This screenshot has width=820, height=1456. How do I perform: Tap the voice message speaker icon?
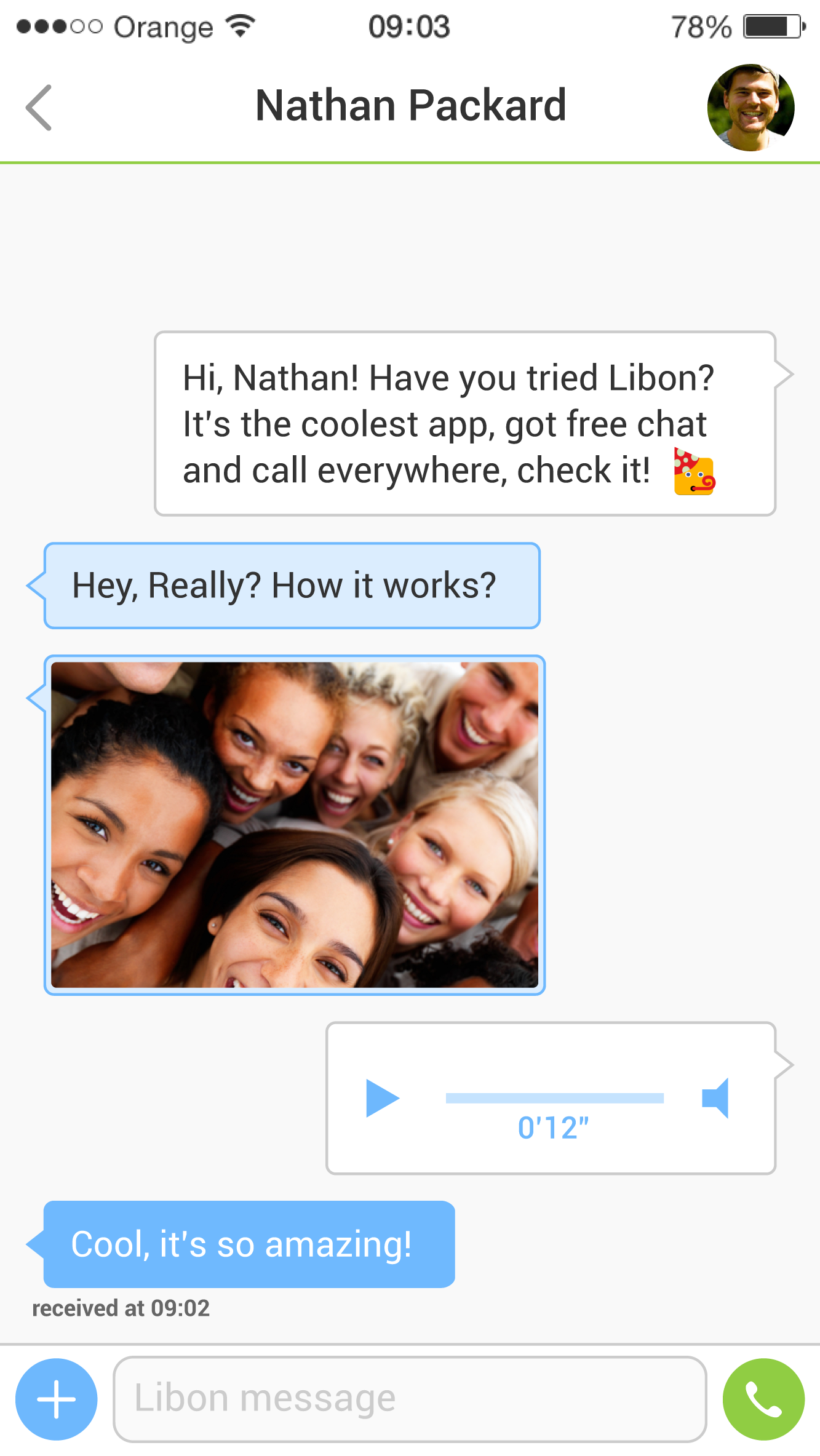(716, 1098)
